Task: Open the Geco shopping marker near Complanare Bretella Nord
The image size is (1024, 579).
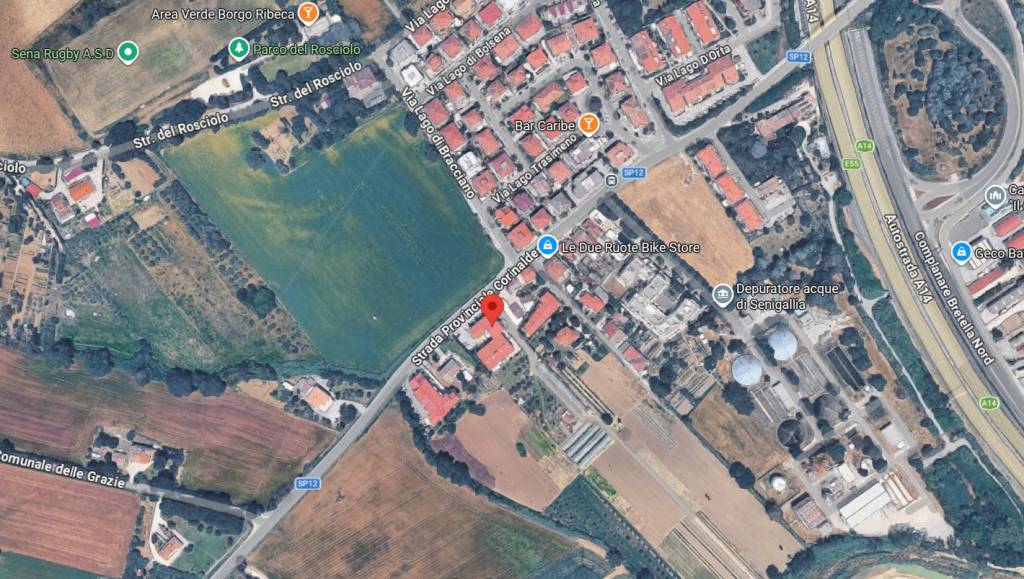Action: pyautogui.click(x=961, y=251)
